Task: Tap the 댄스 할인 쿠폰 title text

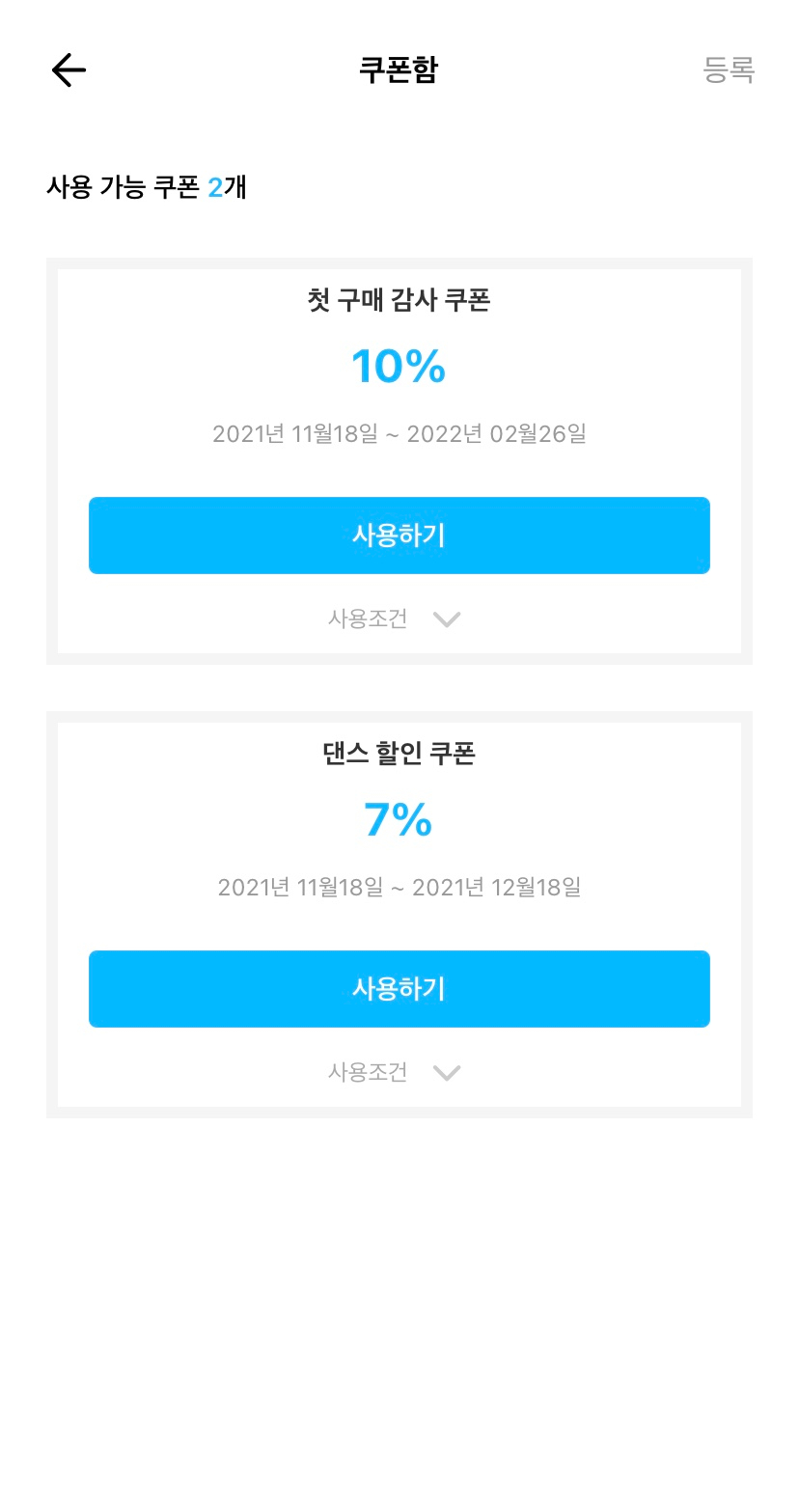Action: coord(399,754)
